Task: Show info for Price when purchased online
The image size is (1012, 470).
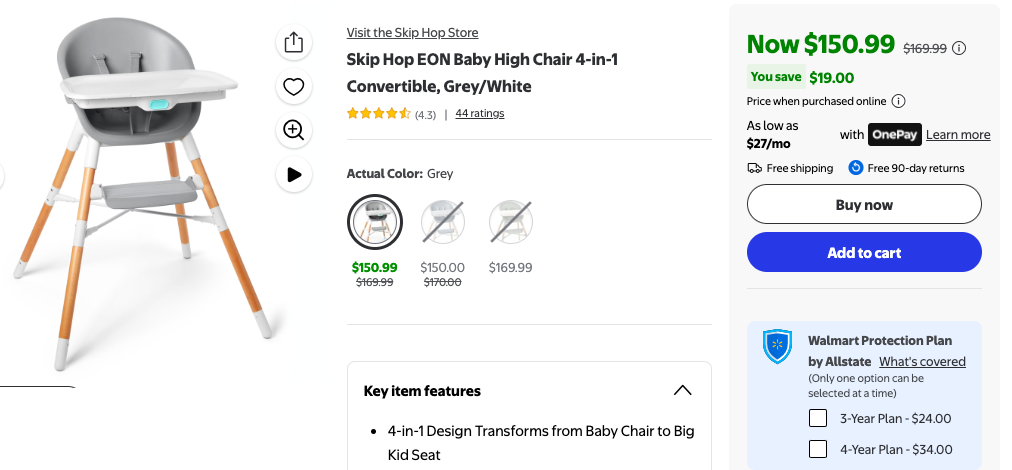Action: coord(898,101)
